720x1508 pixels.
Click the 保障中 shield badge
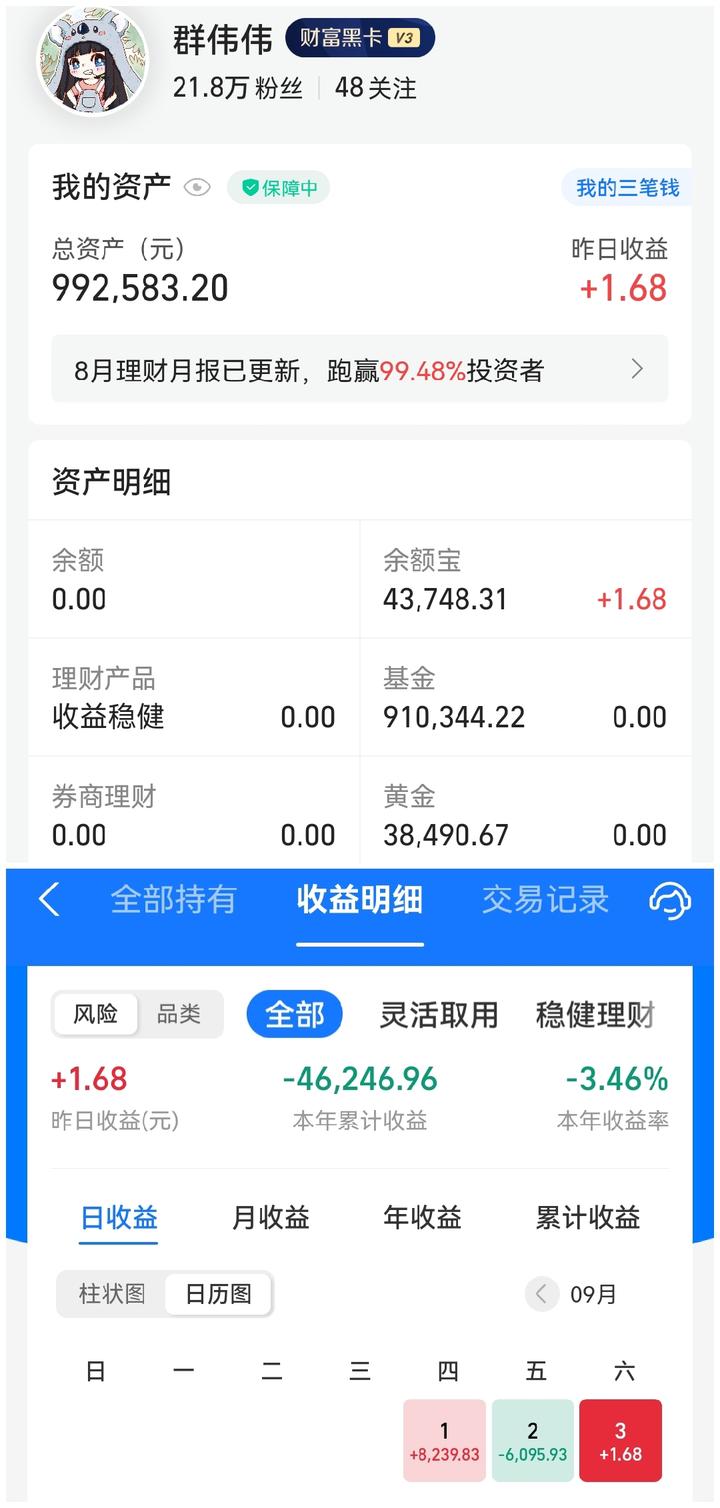pos(279,187)
